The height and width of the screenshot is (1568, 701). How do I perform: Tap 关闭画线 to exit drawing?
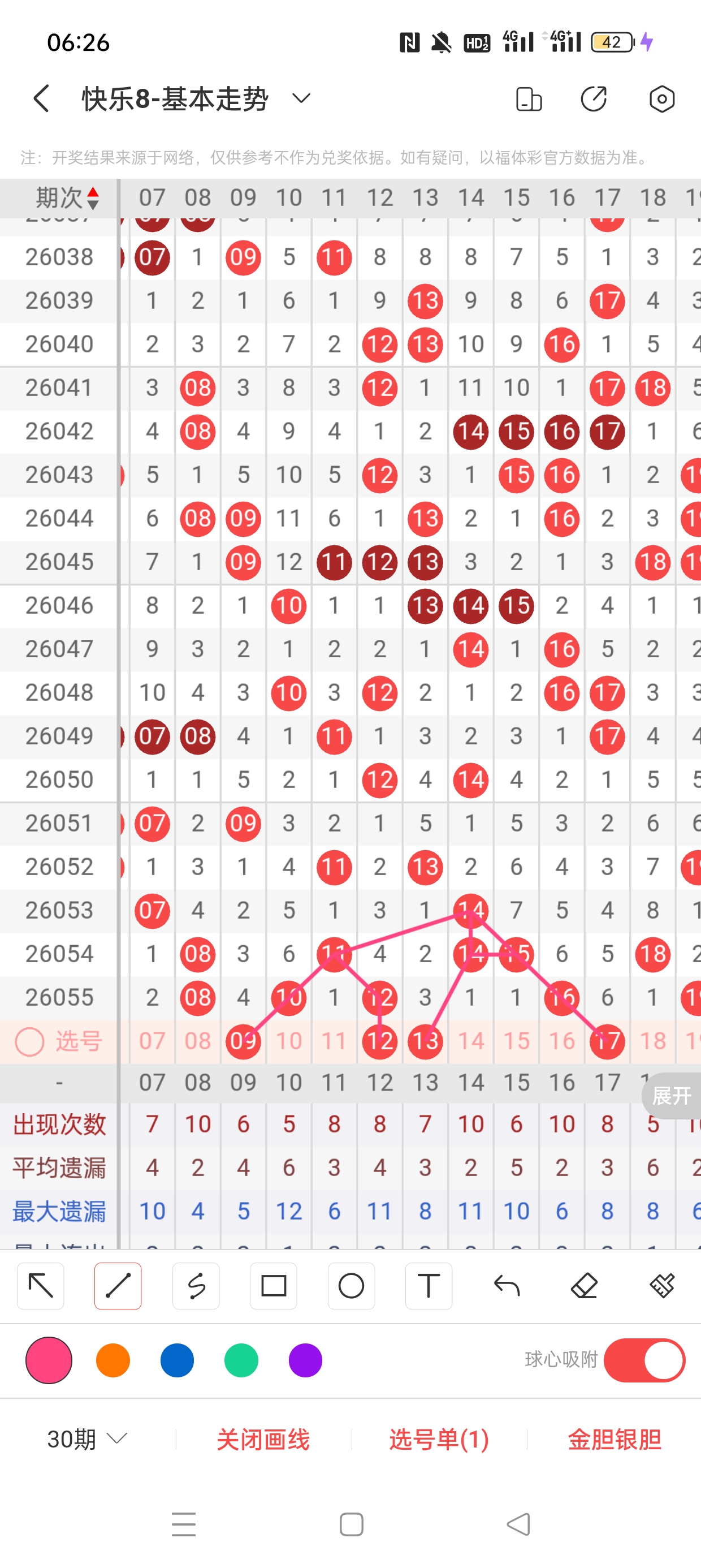click(263, 1439)
